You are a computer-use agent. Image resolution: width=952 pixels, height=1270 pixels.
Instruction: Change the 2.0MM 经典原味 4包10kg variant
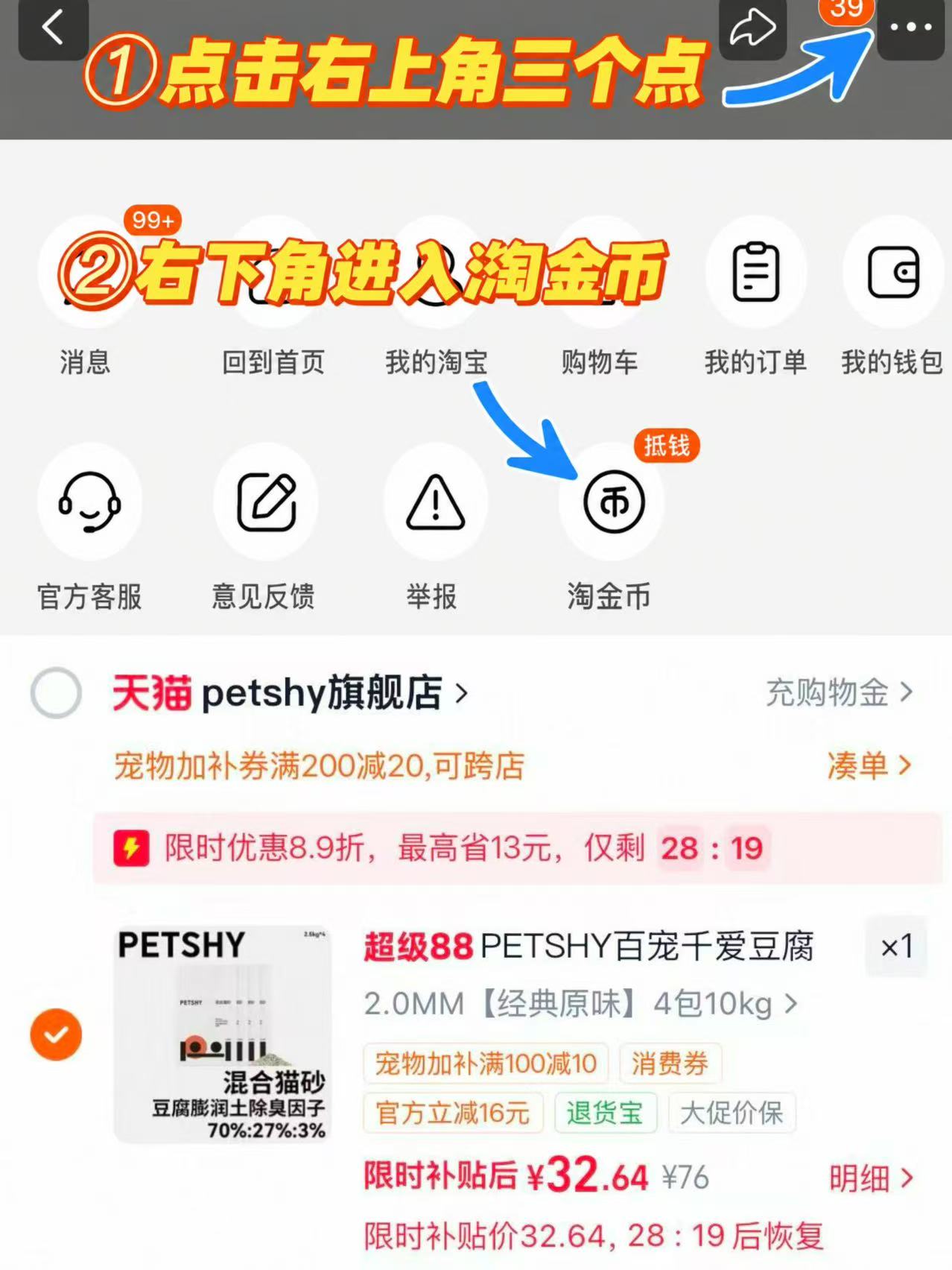[x=581, y=1004]
